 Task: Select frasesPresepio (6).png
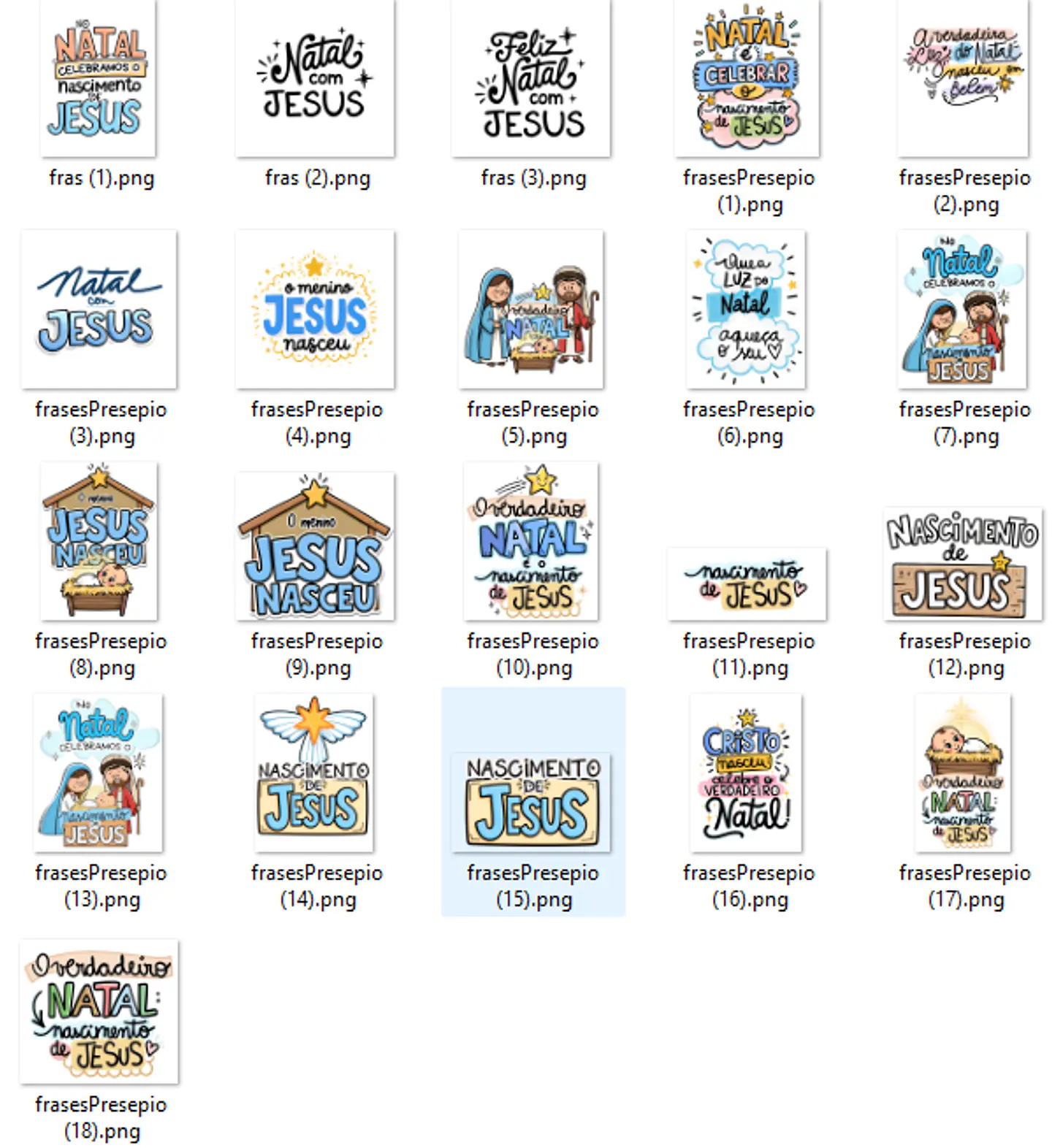[x=746, y=310]
